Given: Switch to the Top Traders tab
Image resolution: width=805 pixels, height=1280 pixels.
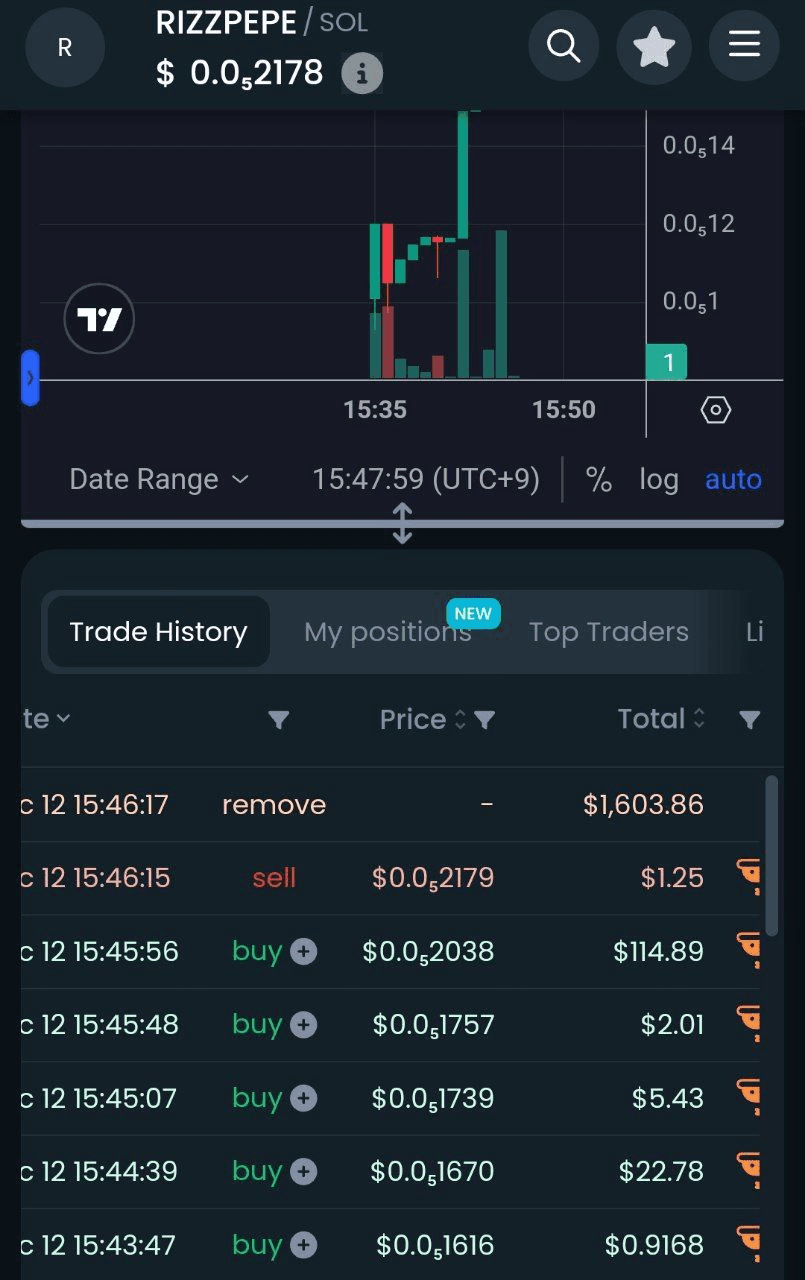Looking at the screenshot, I should (x=608, y=632).
